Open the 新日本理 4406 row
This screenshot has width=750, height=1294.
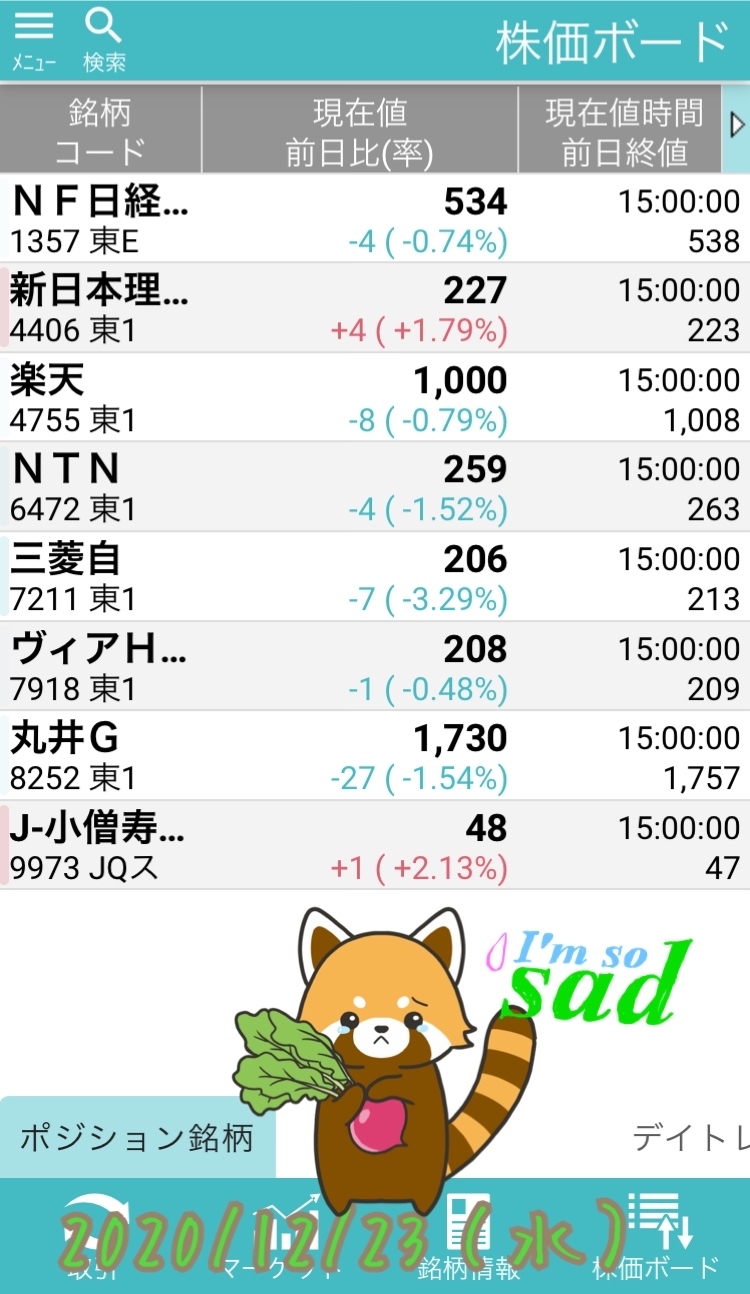375,308
